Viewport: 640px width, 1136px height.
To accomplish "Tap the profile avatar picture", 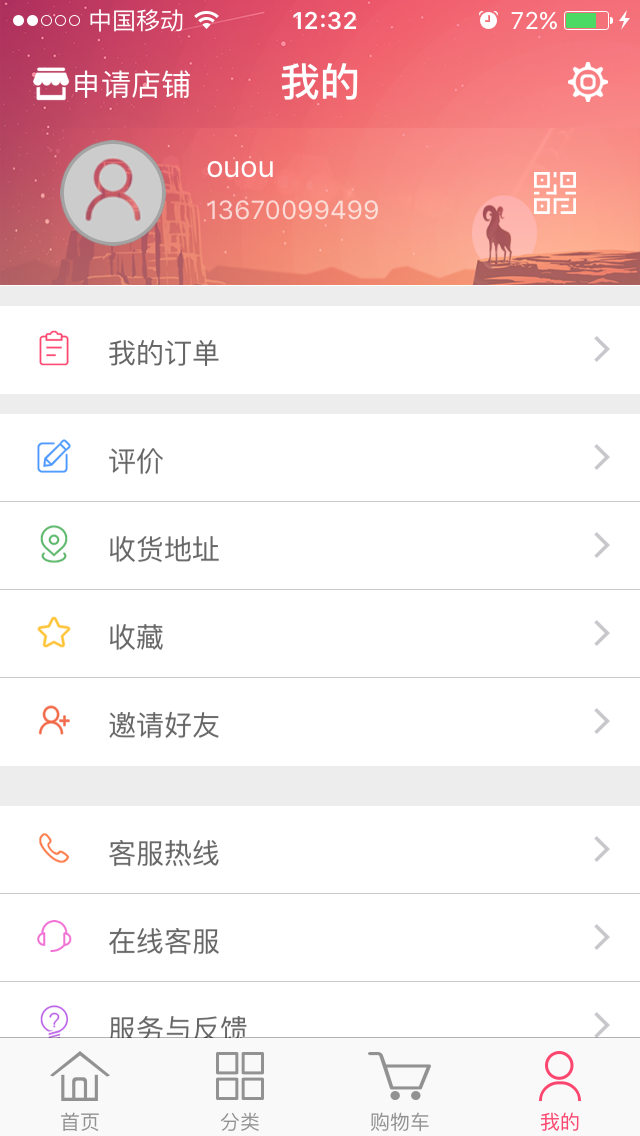I will (113, 193).
